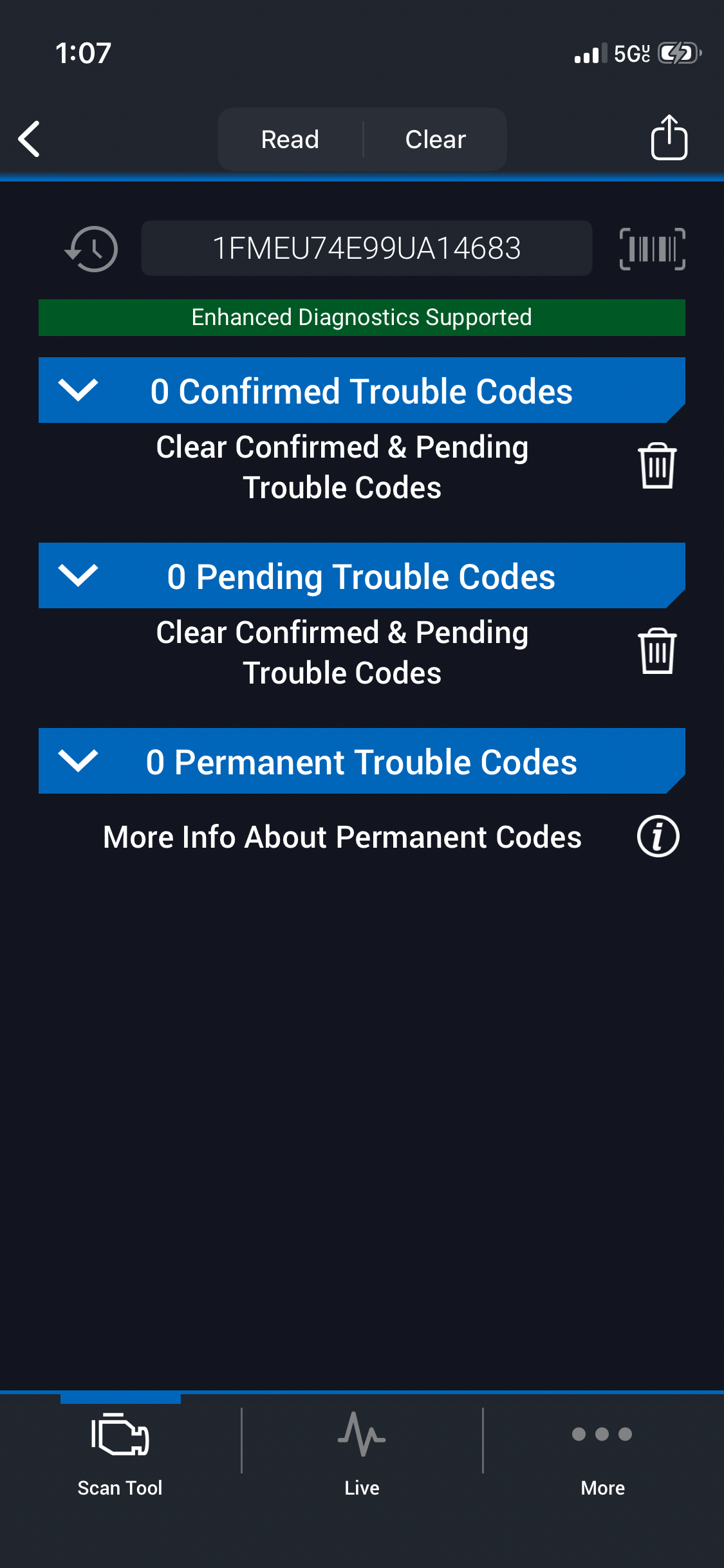The height and width of the screenshot is (1568, 724).
Task: Select the Read segment
Action: 290,139
